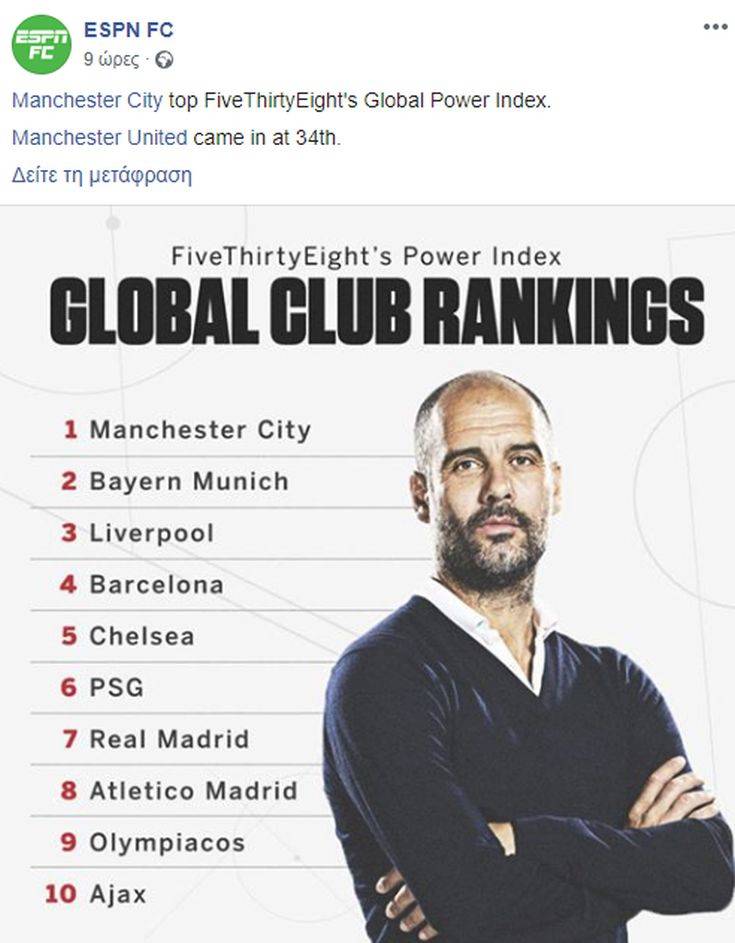
Task: Open the Manchester United link
Action: click(x=100, y=138)
